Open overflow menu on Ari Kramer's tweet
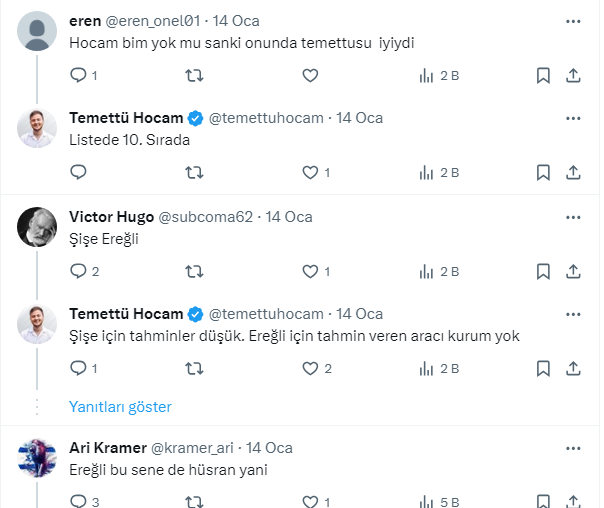The image size is (604, 508). coord(573,448)
